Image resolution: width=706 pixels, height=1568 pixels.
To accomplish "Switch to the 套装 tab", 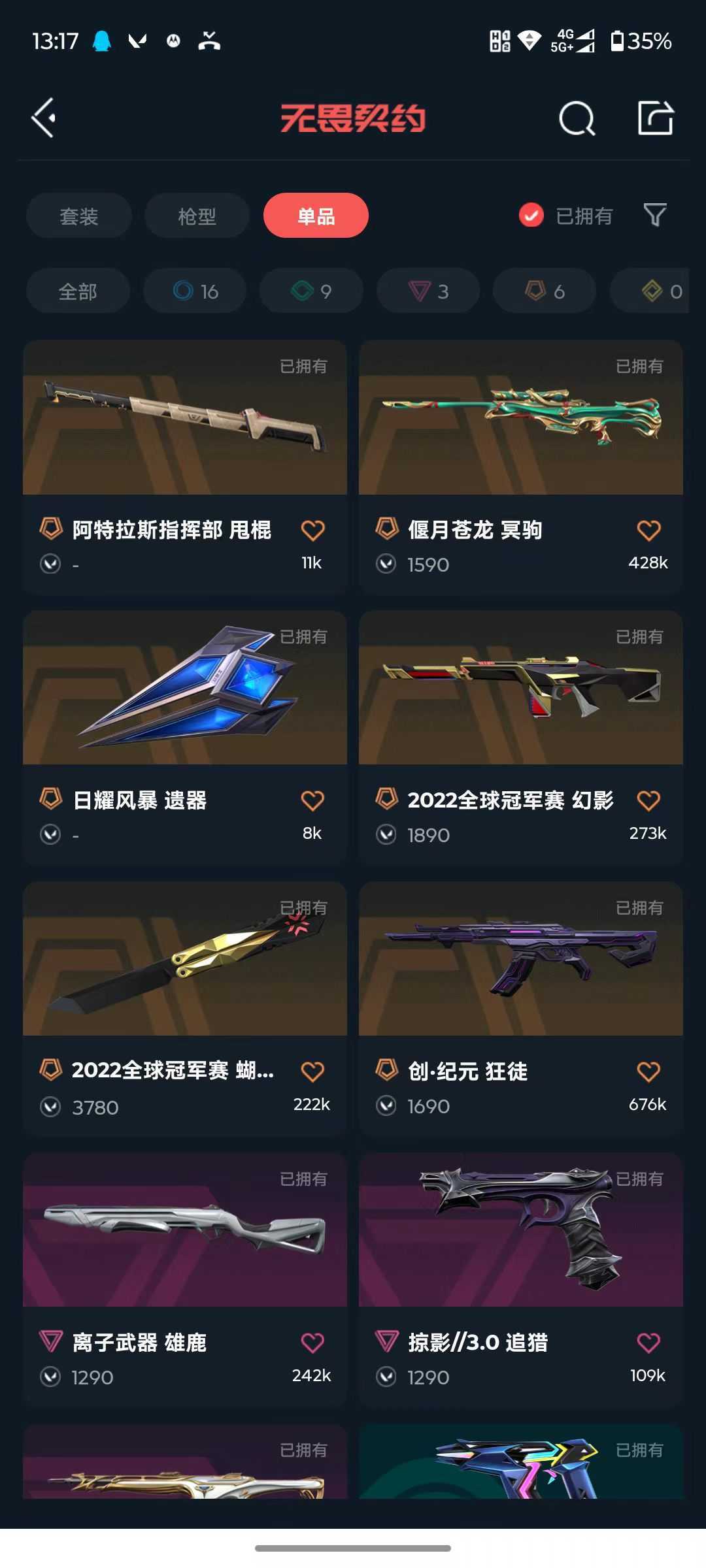I will coord(79,216).
